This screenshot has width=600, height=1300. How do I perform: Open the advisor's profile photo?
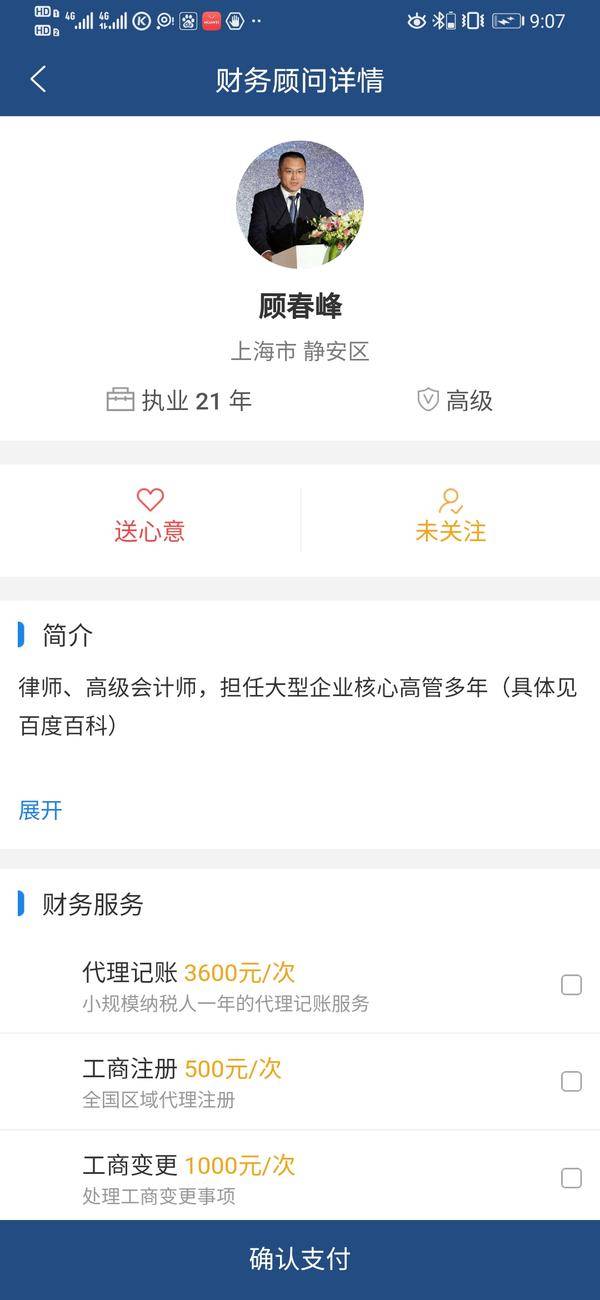coord(299,204)
